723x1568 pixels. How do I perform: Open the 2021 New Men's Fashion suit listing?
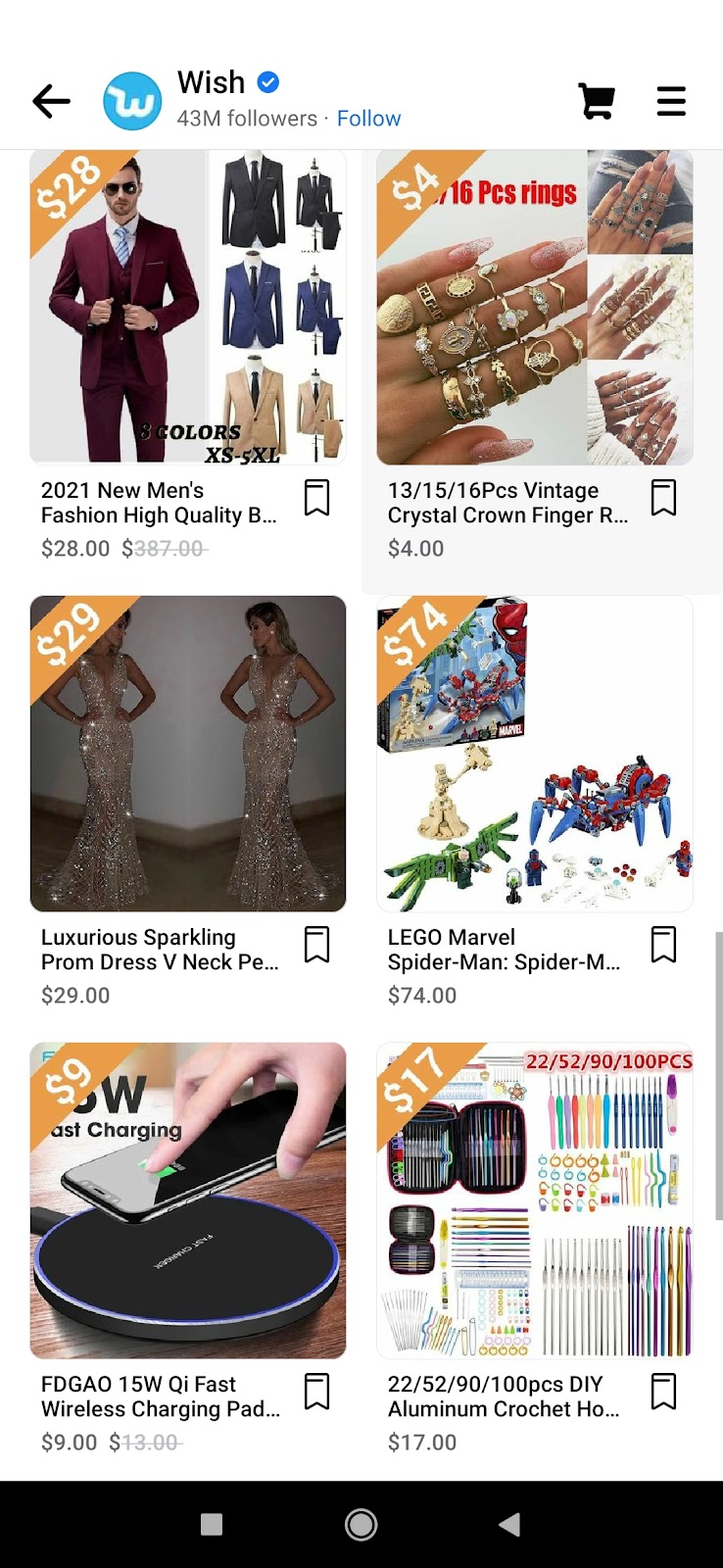[187, 307]
